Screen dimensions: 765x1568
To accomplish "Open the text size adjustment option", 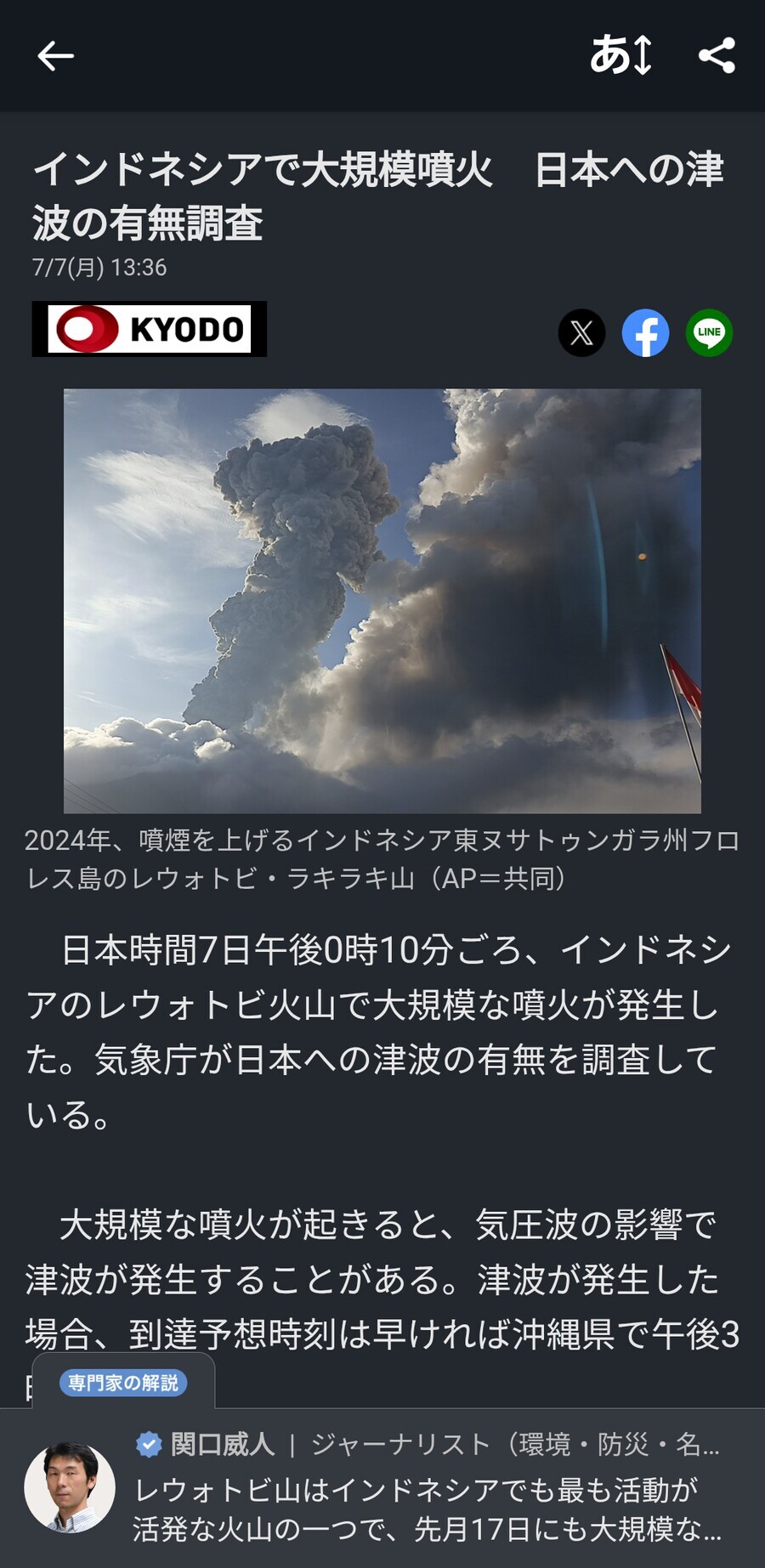I will point(621,56).
